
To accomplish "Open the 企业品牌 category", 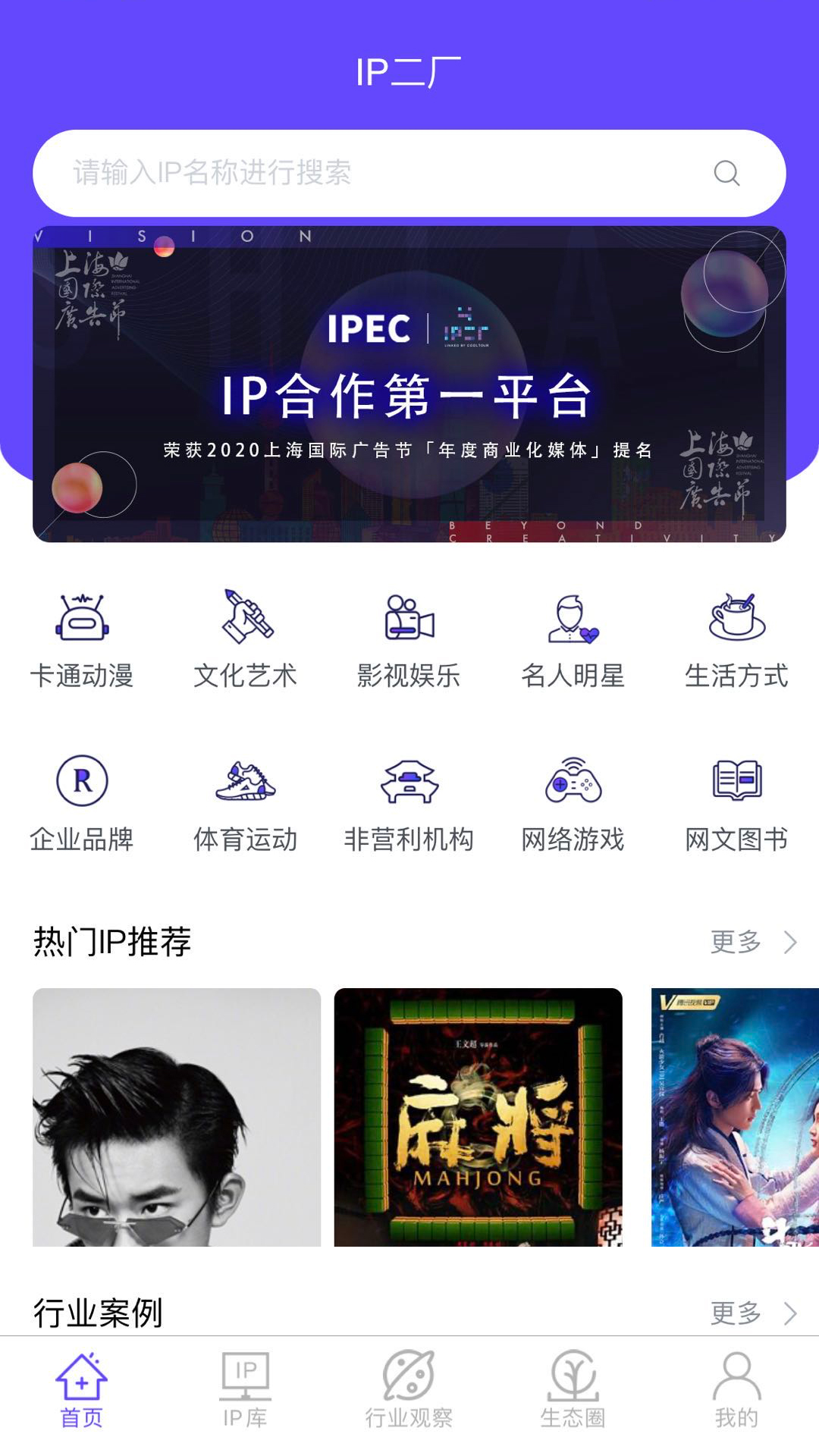I will (x=82, y=804).
